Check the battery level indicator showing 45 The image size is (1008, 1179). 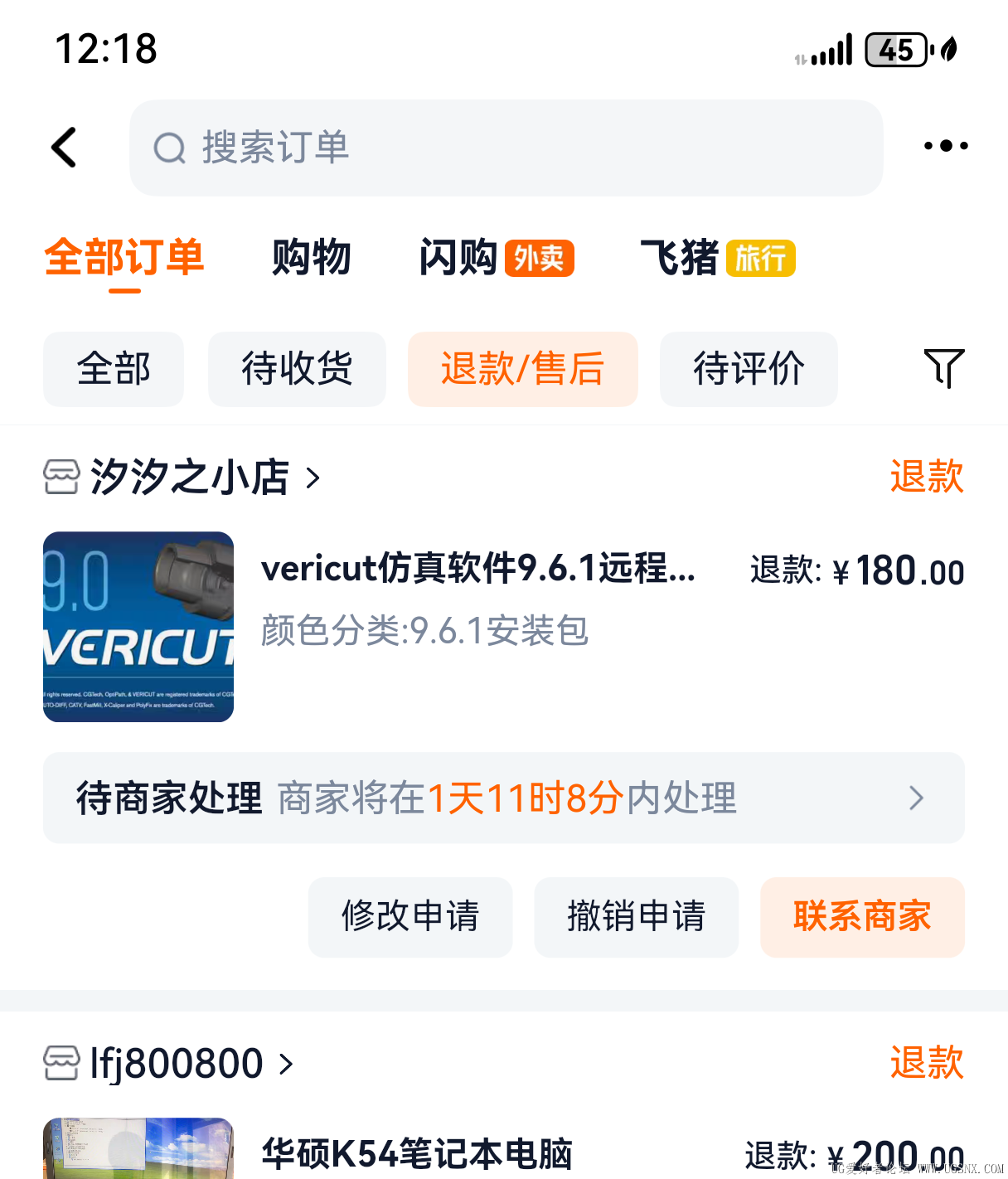pos(896,49)
